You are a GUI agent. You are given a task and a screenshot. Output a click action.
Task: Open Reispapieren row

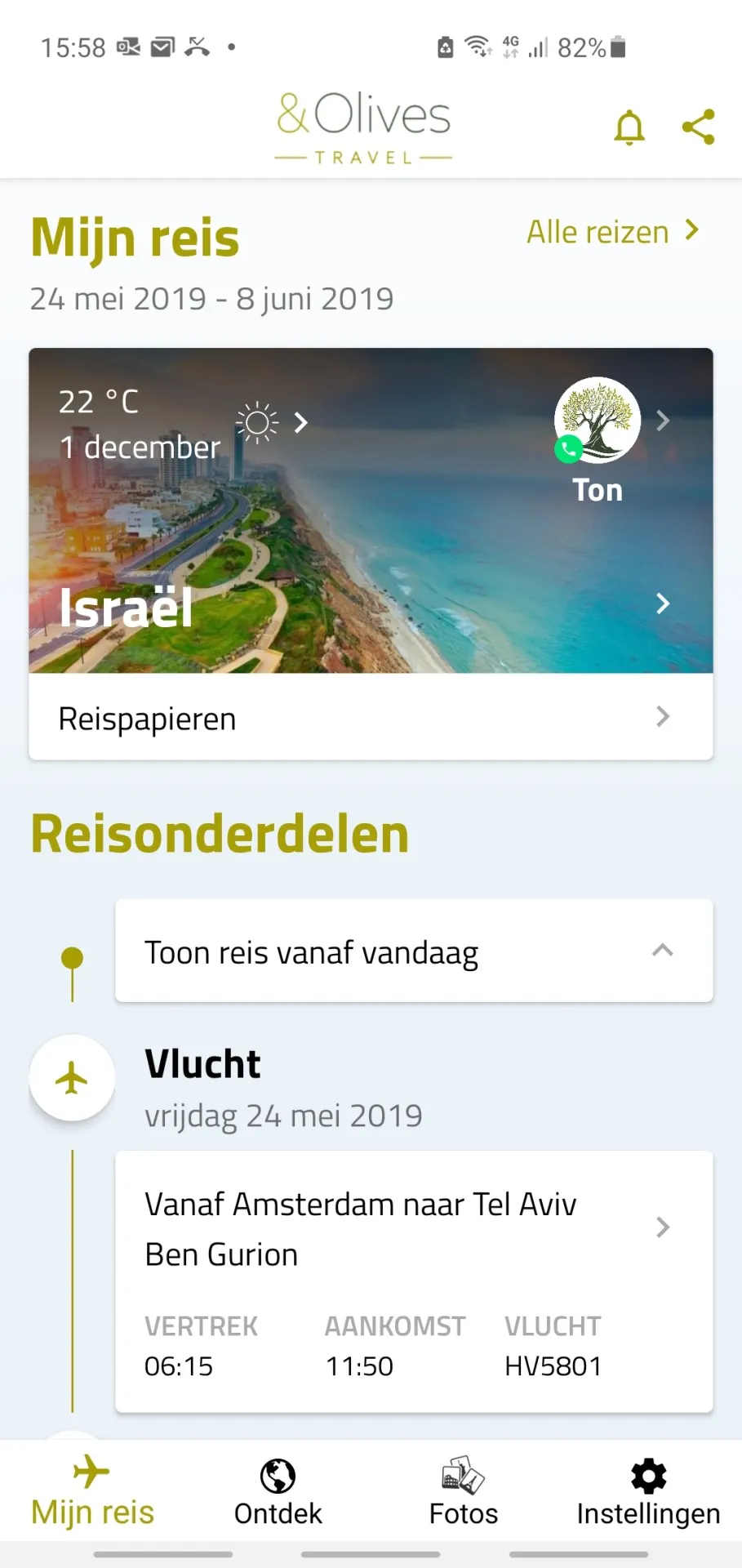371,718
